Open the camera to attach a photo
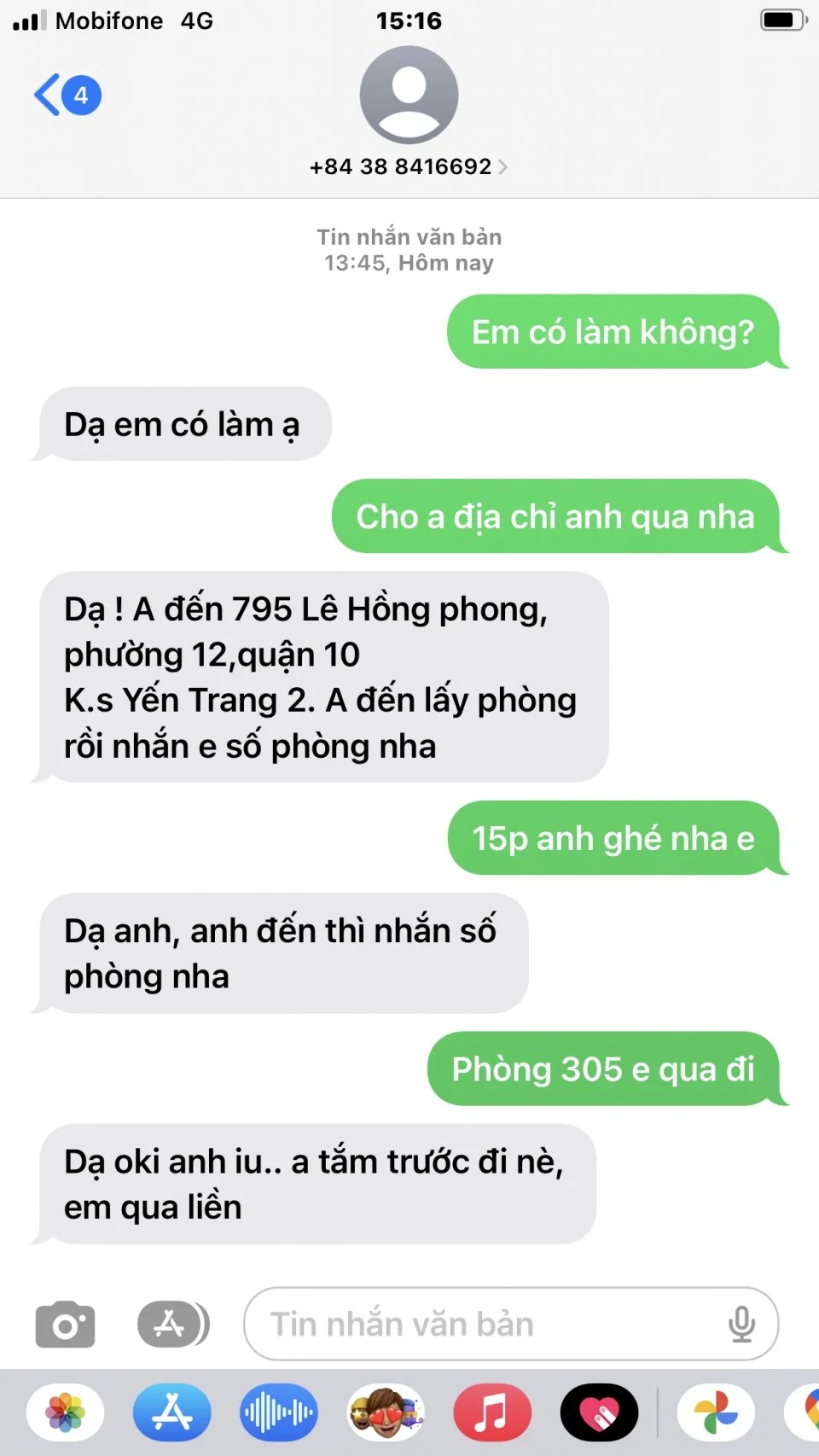 click(65, 1325)
